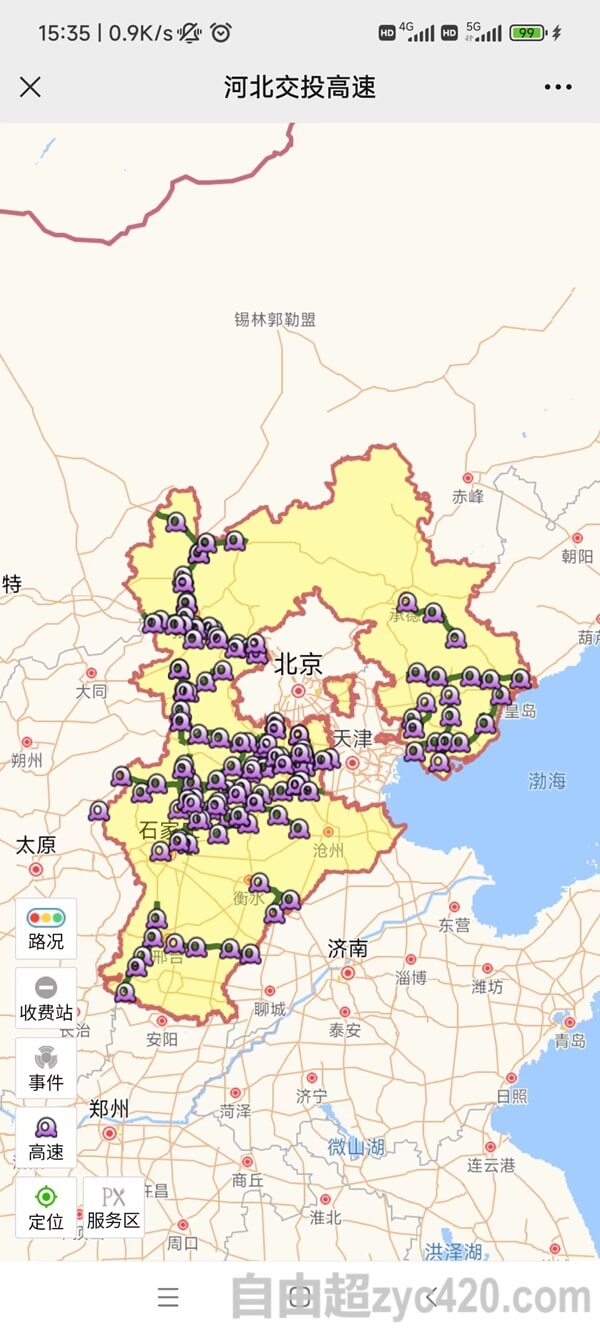Viewport: 600px width, 1333px height.
Task: Show 收费站 toll stations on map
Action: pos(46,998)
